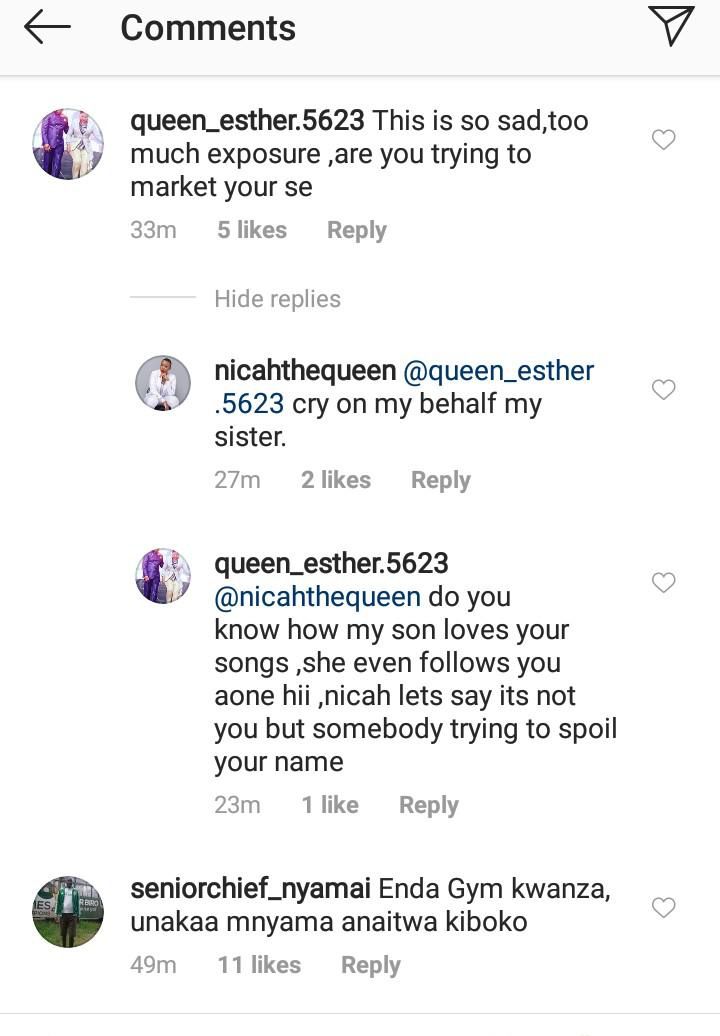Tap Reply under nicahthequeen's comment
The image size is (720, 1036).
(440, 479)
